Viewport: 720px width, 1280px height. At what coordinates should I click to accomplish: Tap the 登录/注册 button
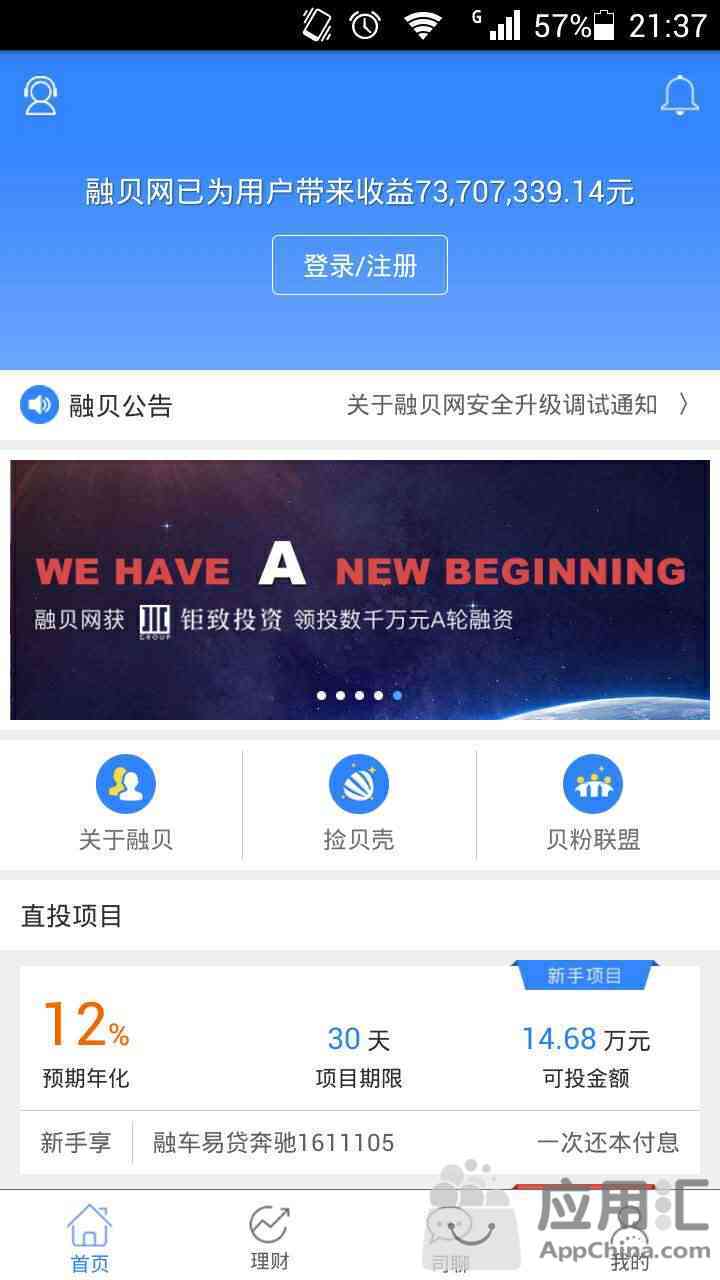[360, 265]
